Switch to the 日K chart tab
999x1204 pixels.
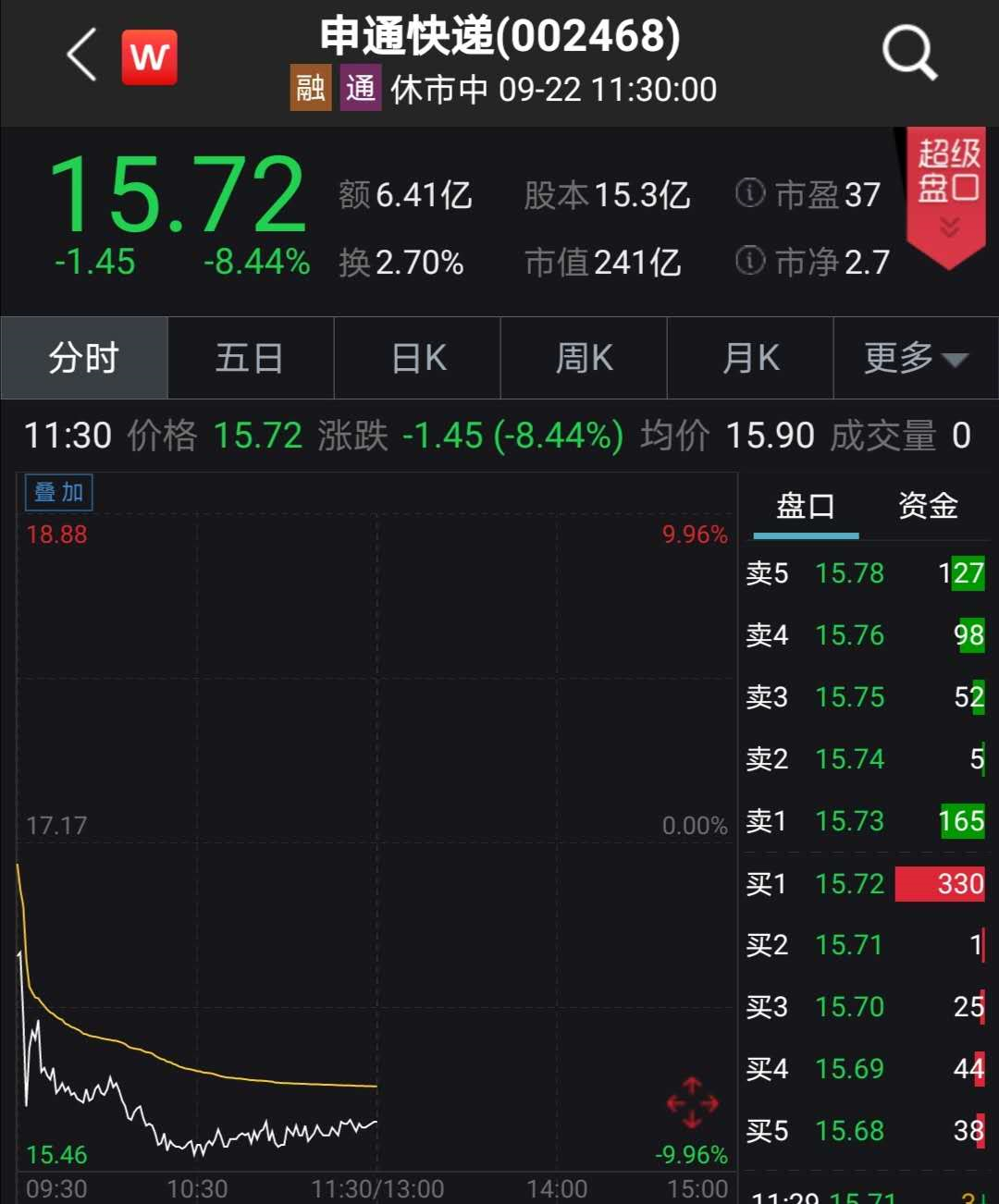pyautogui.click(x=418, y=358)
